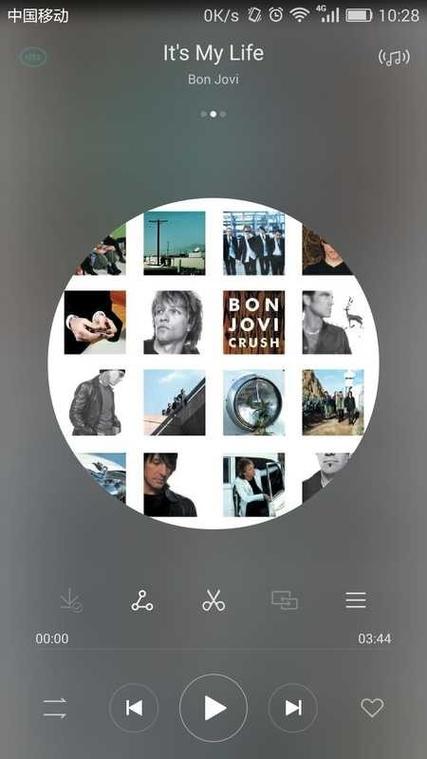Screen dimensions: 427x759
Task: Share this song
Action: point(142,601)
